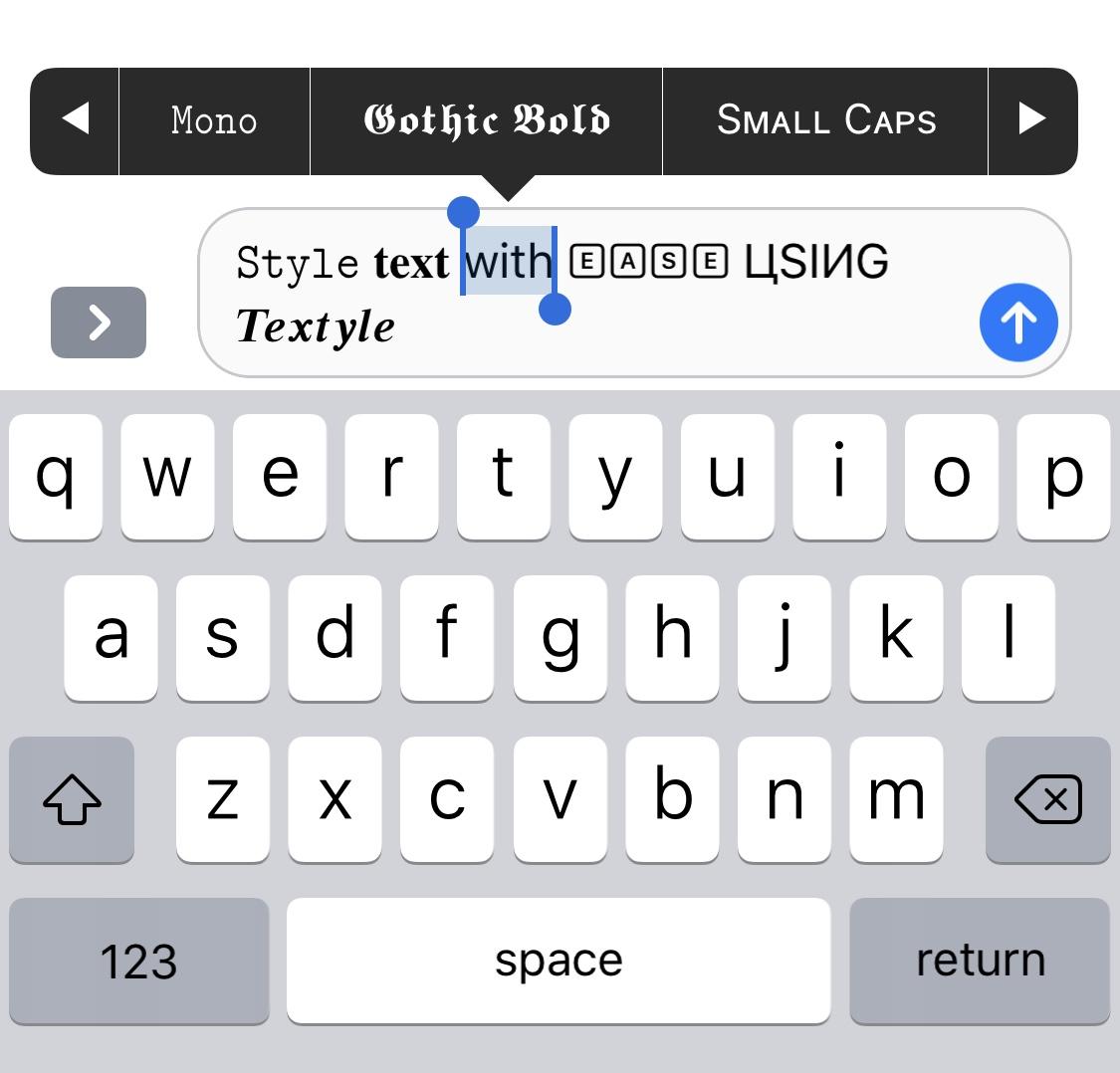Tap the space bar
The height and width of the screenshot is (1073, 1120).
coord(558,961)
